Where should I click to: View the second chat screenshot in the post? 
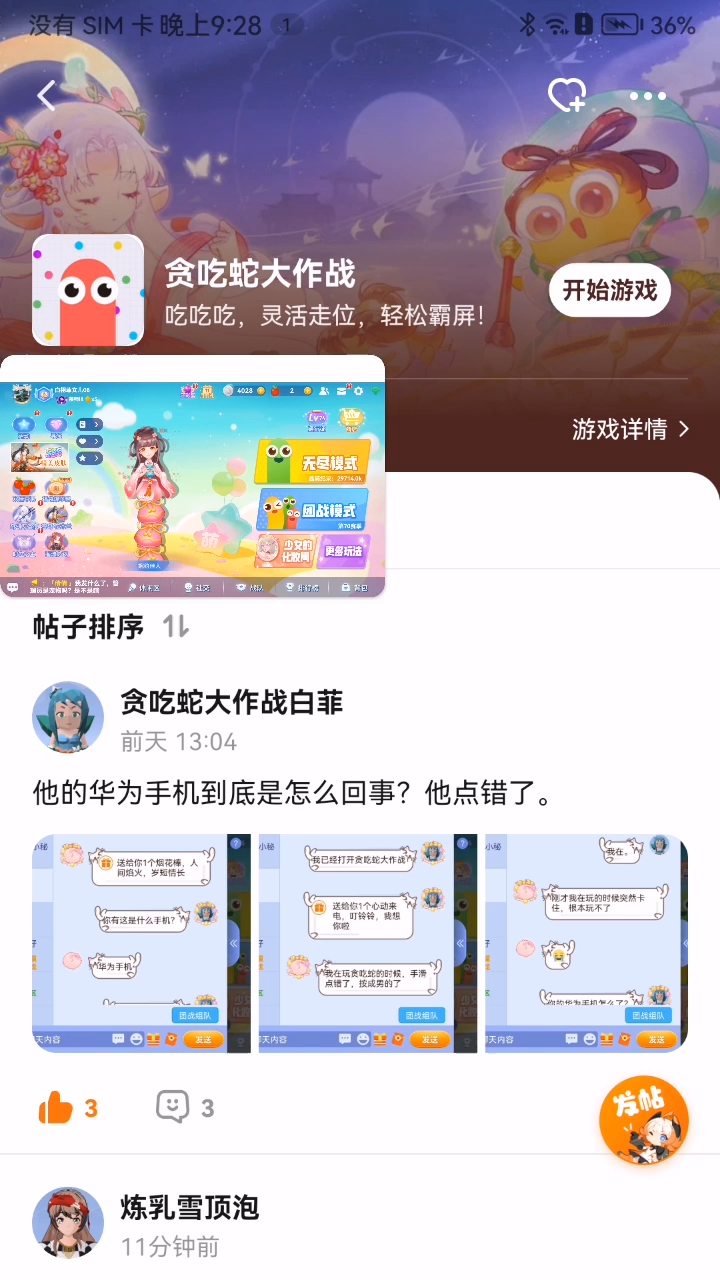(x=367, y=943)
